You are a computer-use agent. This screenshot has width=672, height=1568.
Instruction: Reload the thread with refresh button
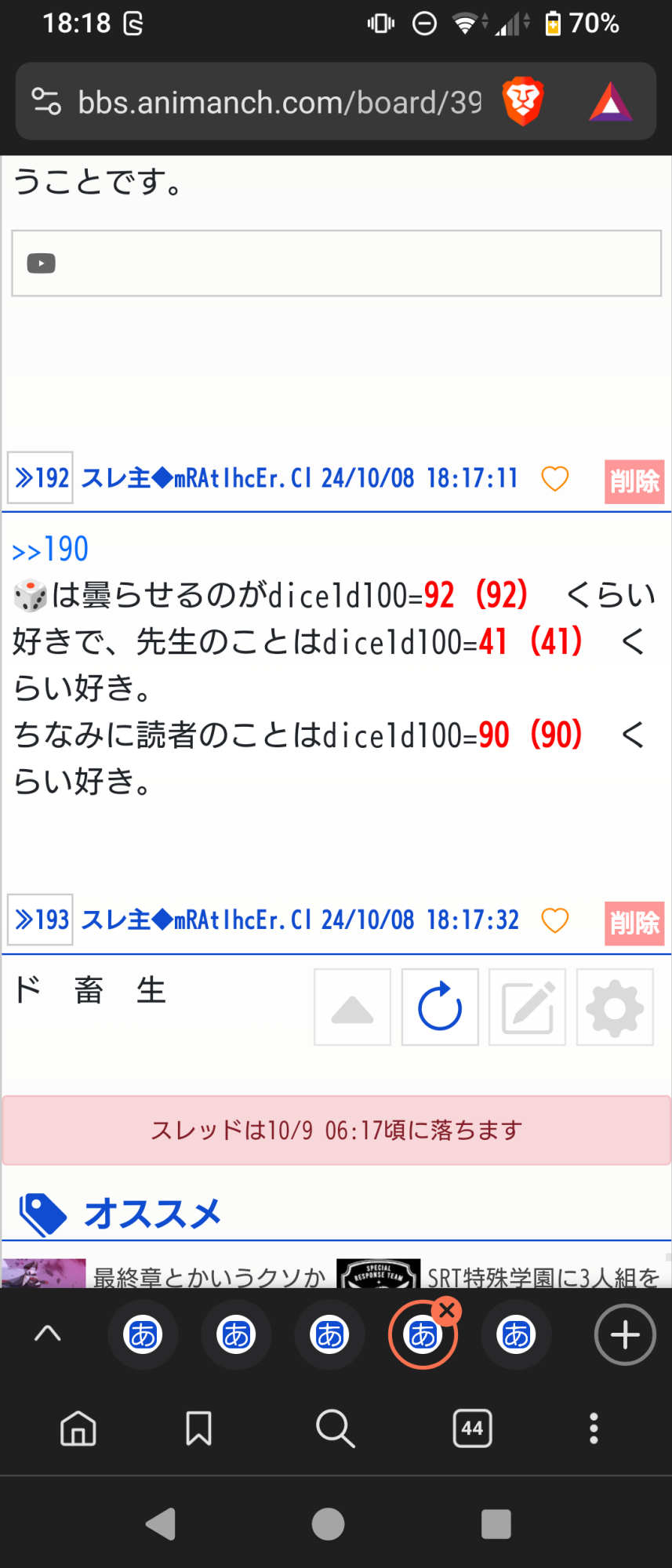pos(440,1007)
